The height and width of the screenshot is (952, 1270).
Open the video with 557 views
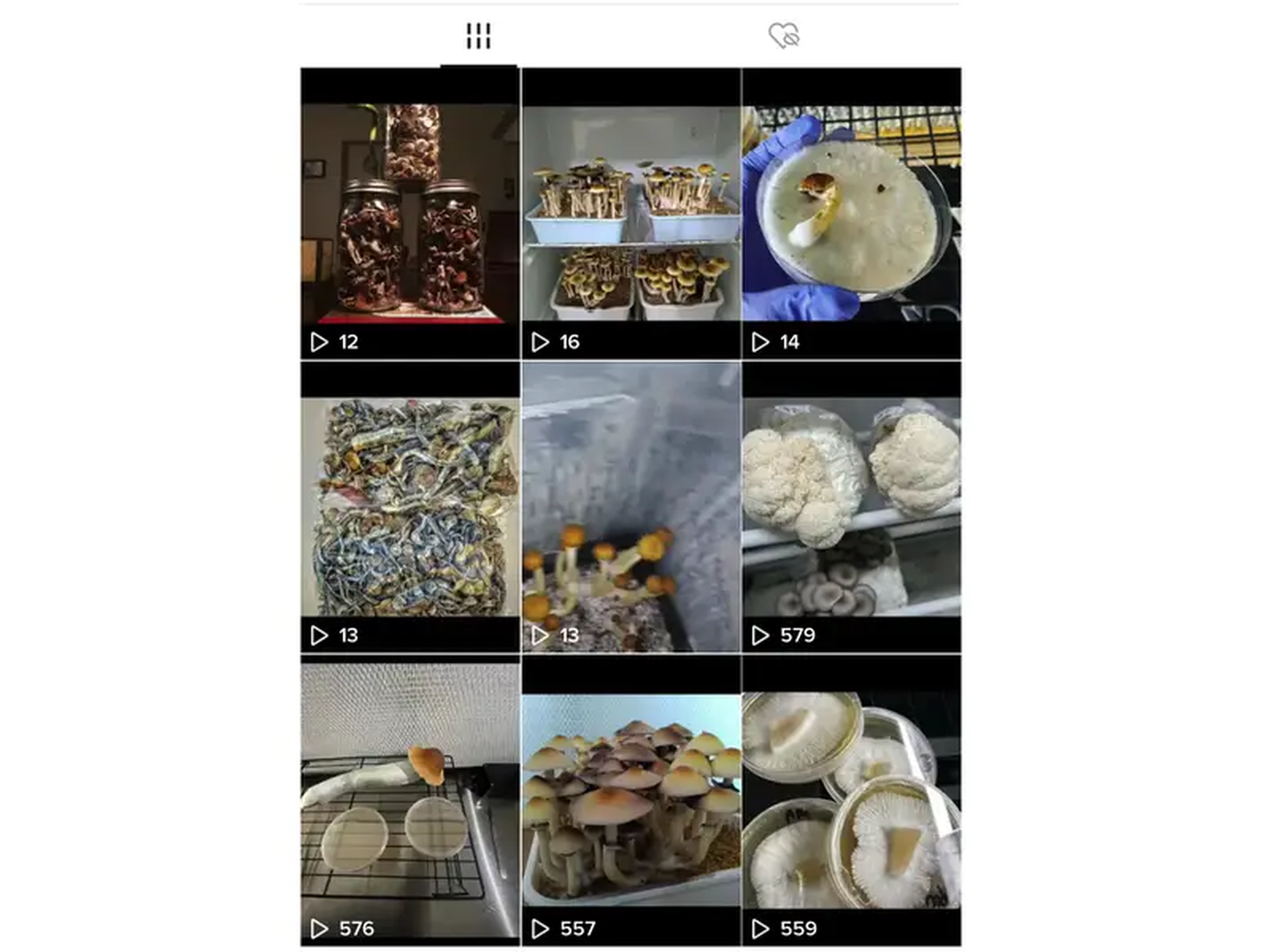(631, 801)
